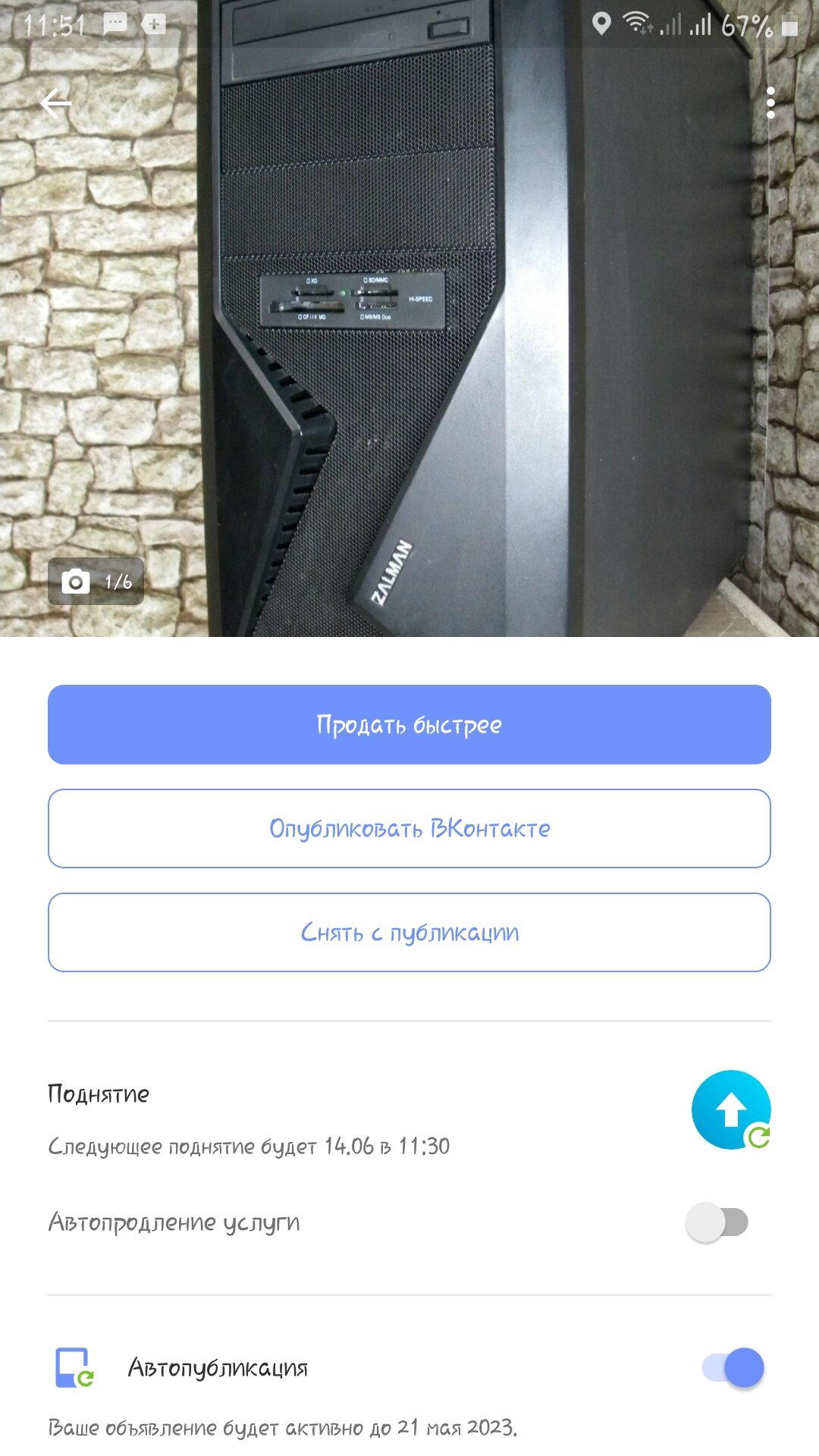Tap the «Продать быстрее» button
Viewport: 819px width, 1456px height.
[x=409, y=724]
